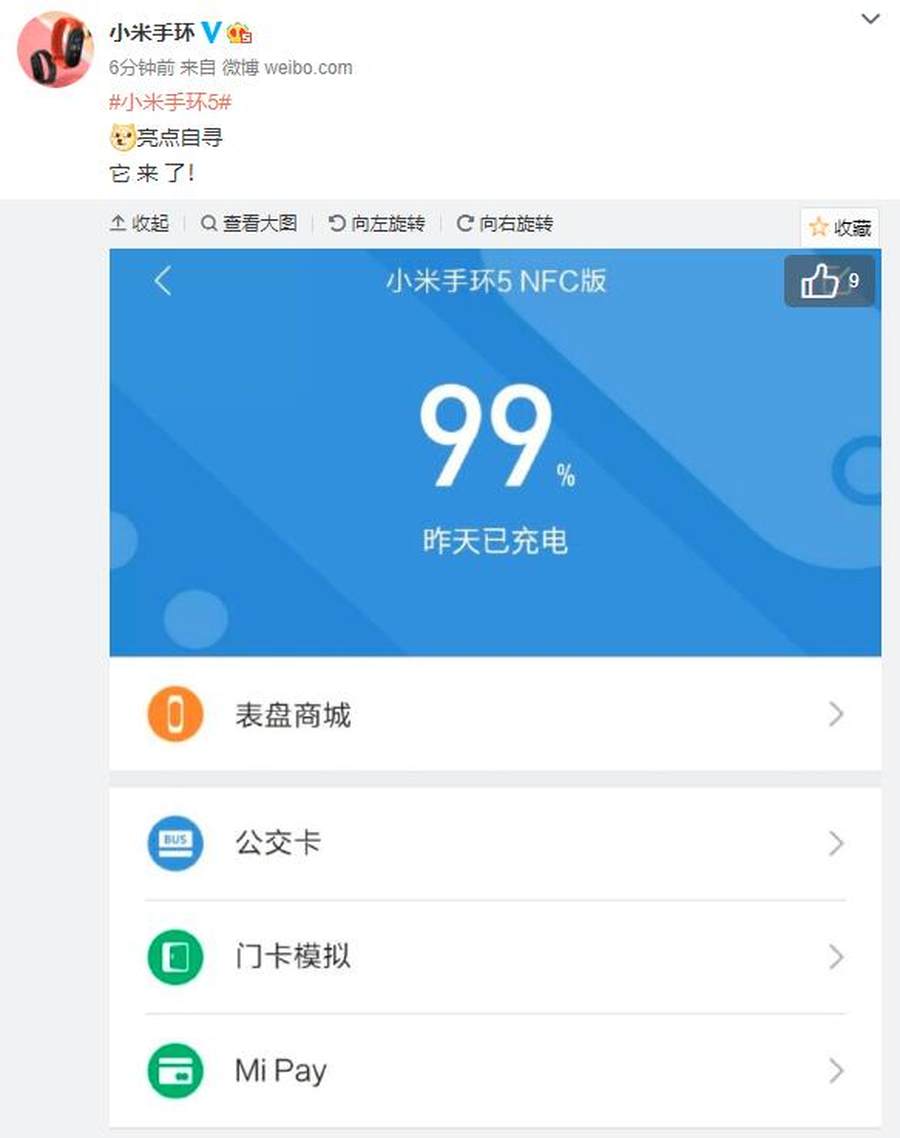Open the 小米手环 account name

click(x=152, y=32)
